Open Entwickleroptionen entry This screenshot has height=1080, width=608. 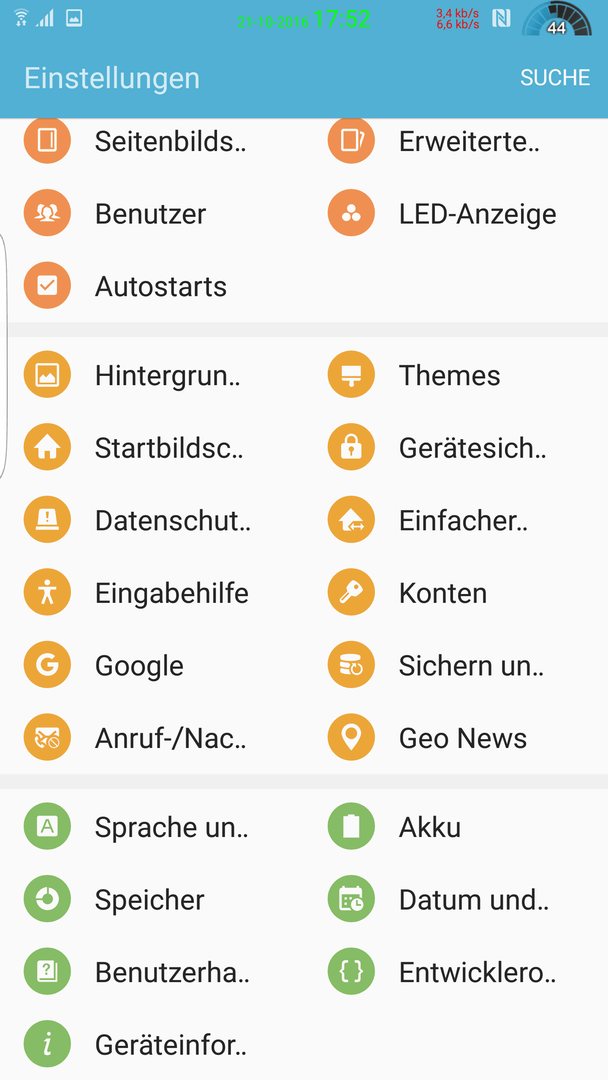pos(456,972)
